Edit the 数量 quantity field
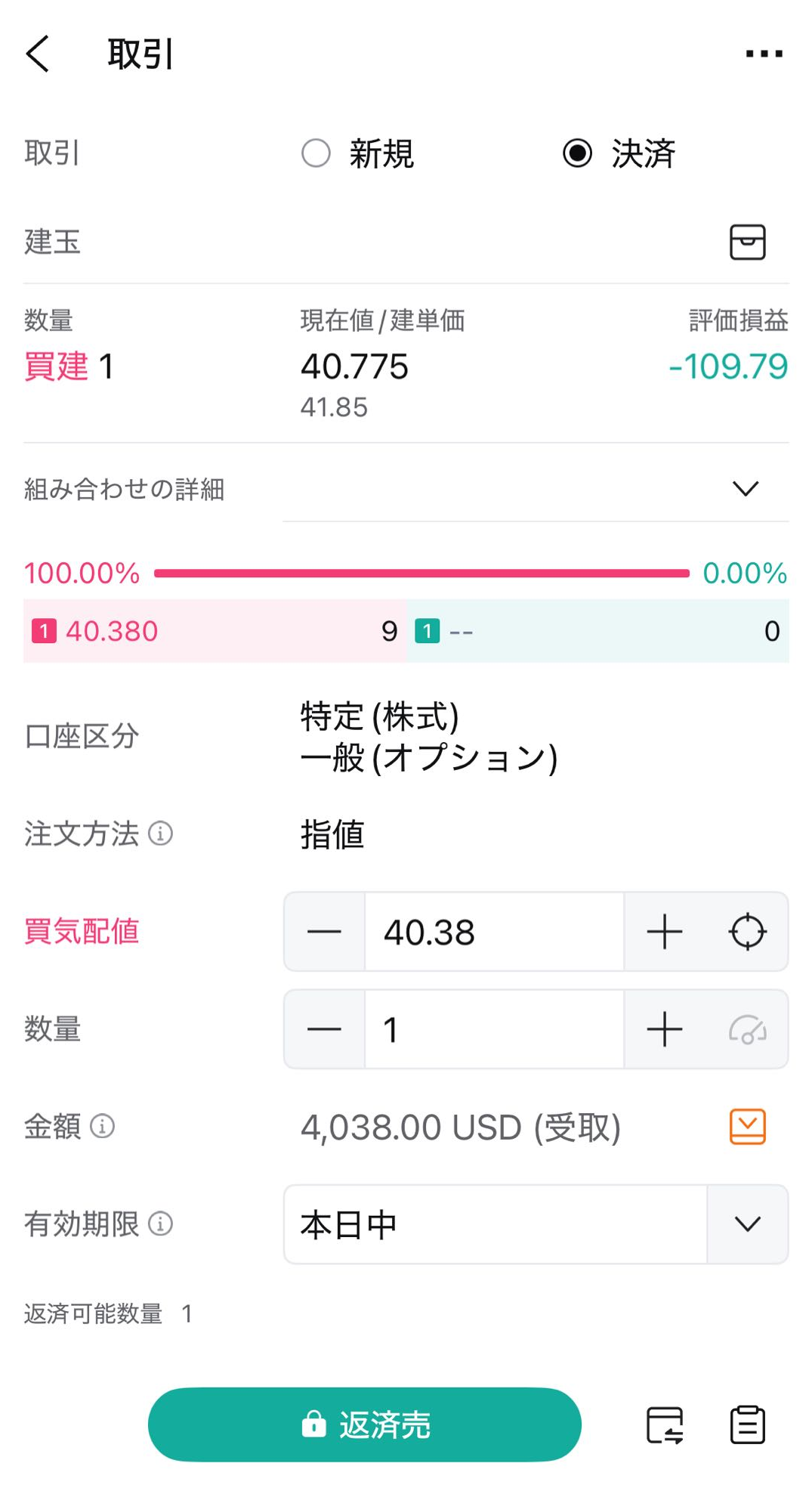This screenshot has height=1494, width=812. (494, 1029)
